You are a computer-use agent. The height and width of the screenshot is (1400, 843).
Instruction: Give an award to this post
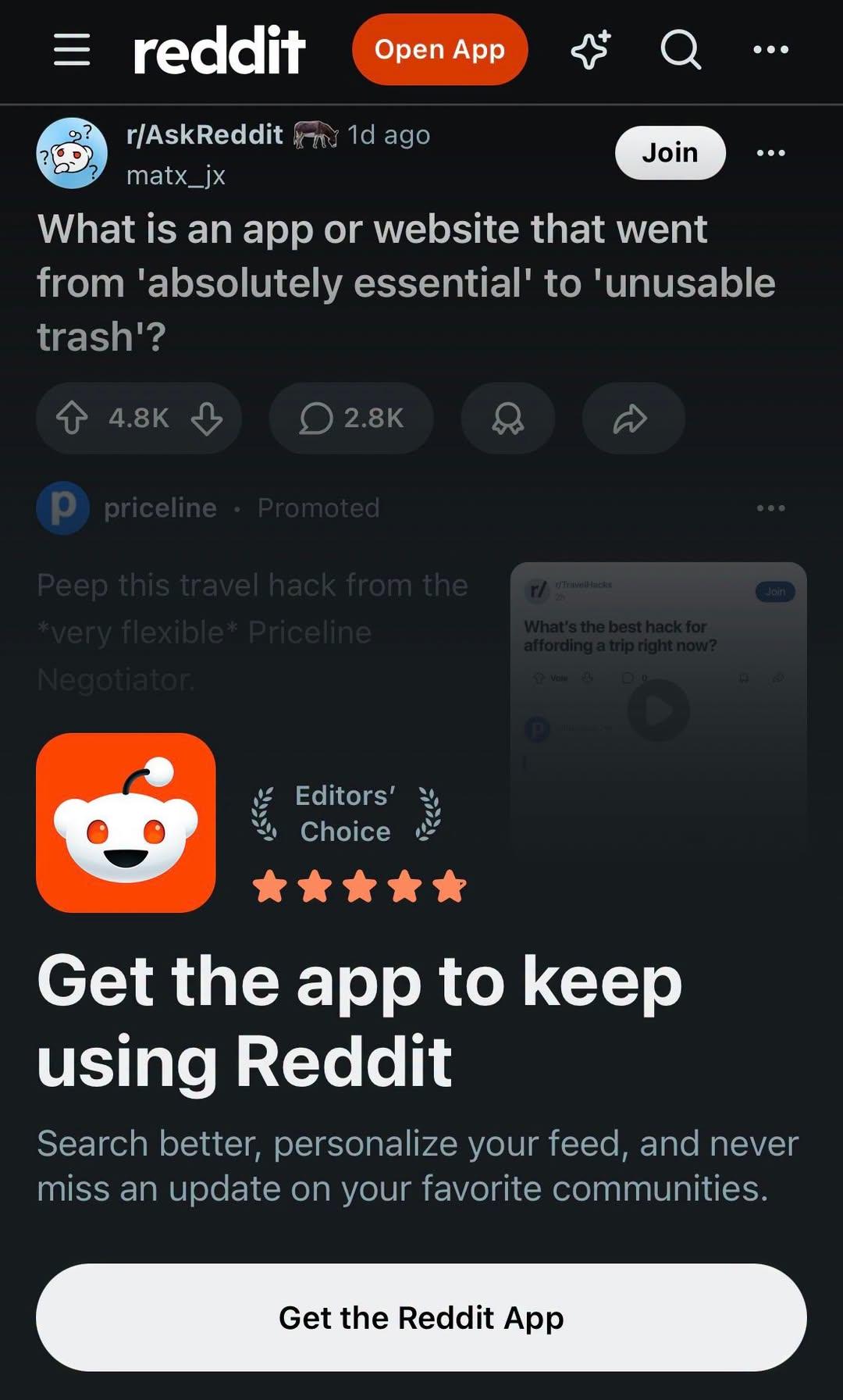507,418
